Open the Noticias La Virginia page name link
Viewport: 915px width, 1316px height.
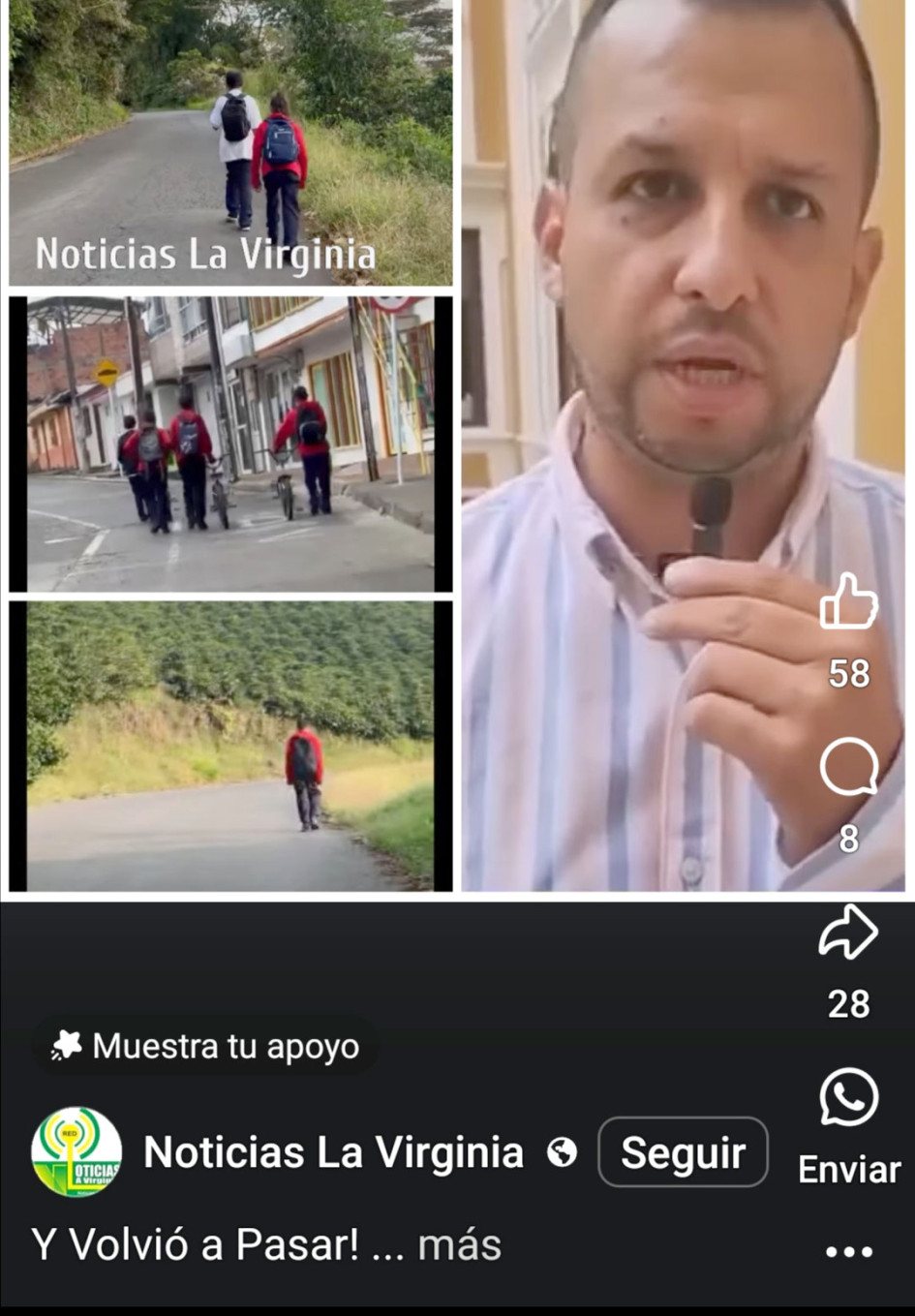[332, 1152]
